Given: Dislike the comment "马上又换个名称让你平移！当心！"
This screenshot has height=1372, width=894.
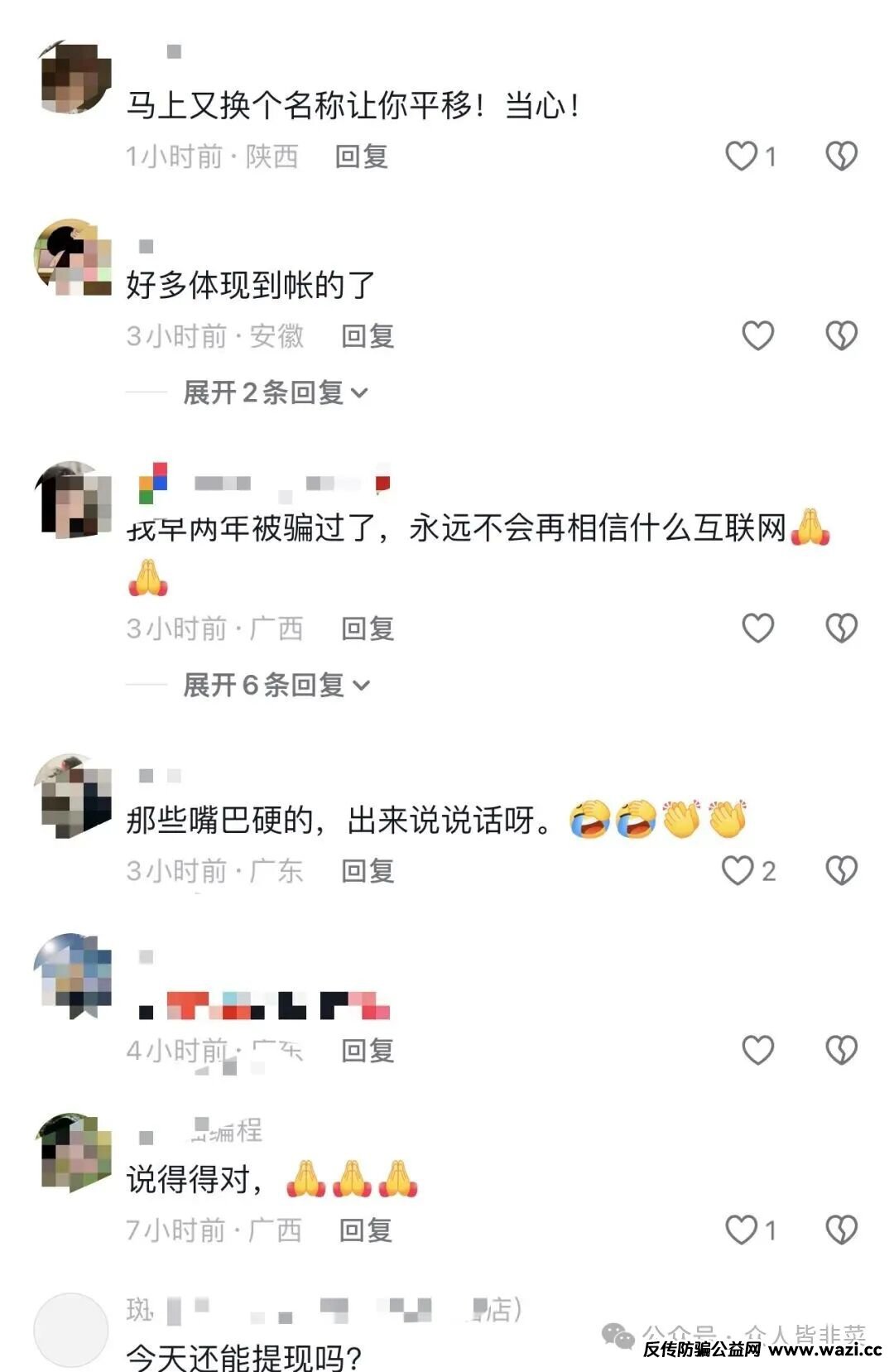Looking at the screenshot, I should coord(841,156).
